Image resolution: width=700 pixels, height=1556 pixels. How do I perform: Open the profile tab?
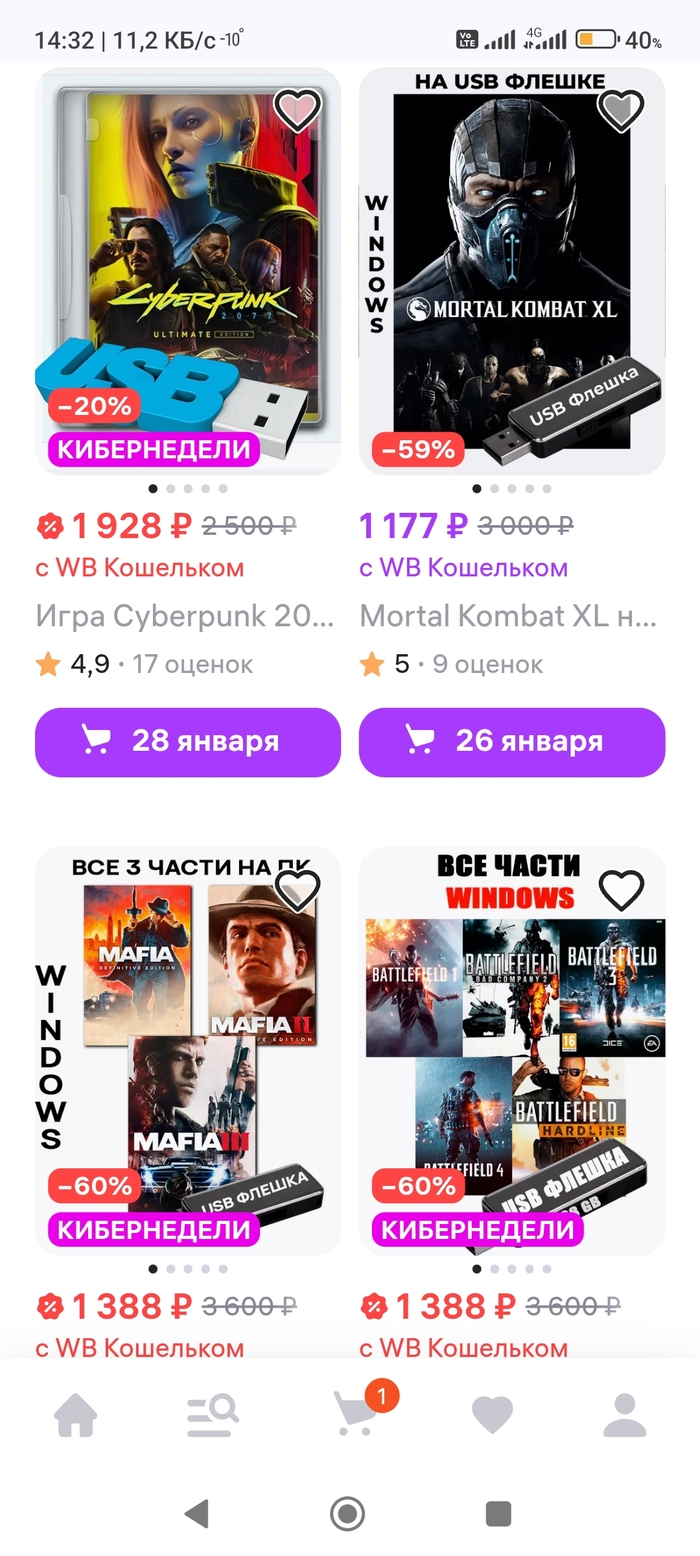[625, 1415]
